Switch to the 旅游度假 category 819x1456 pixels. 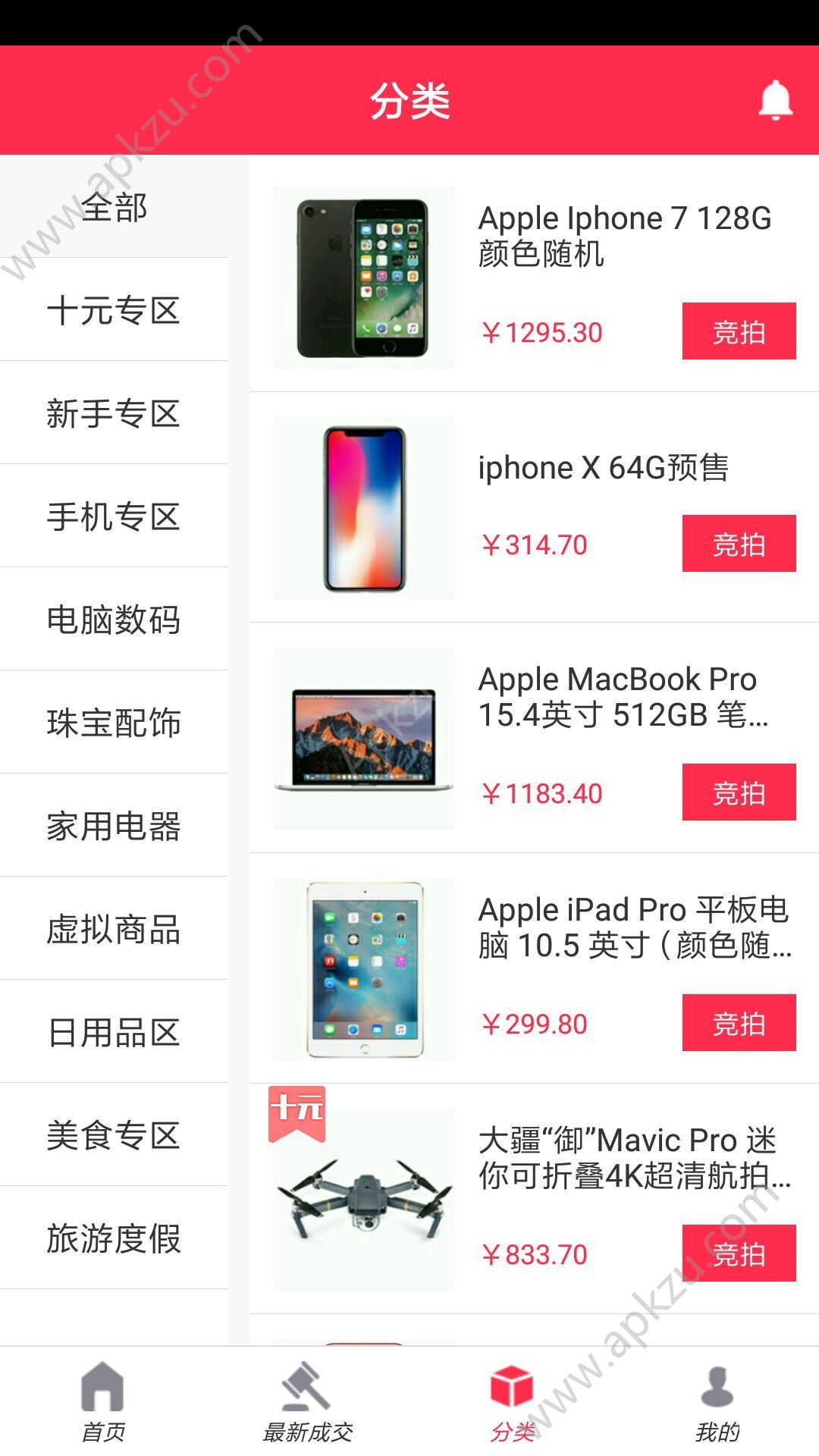[114, 1240]
